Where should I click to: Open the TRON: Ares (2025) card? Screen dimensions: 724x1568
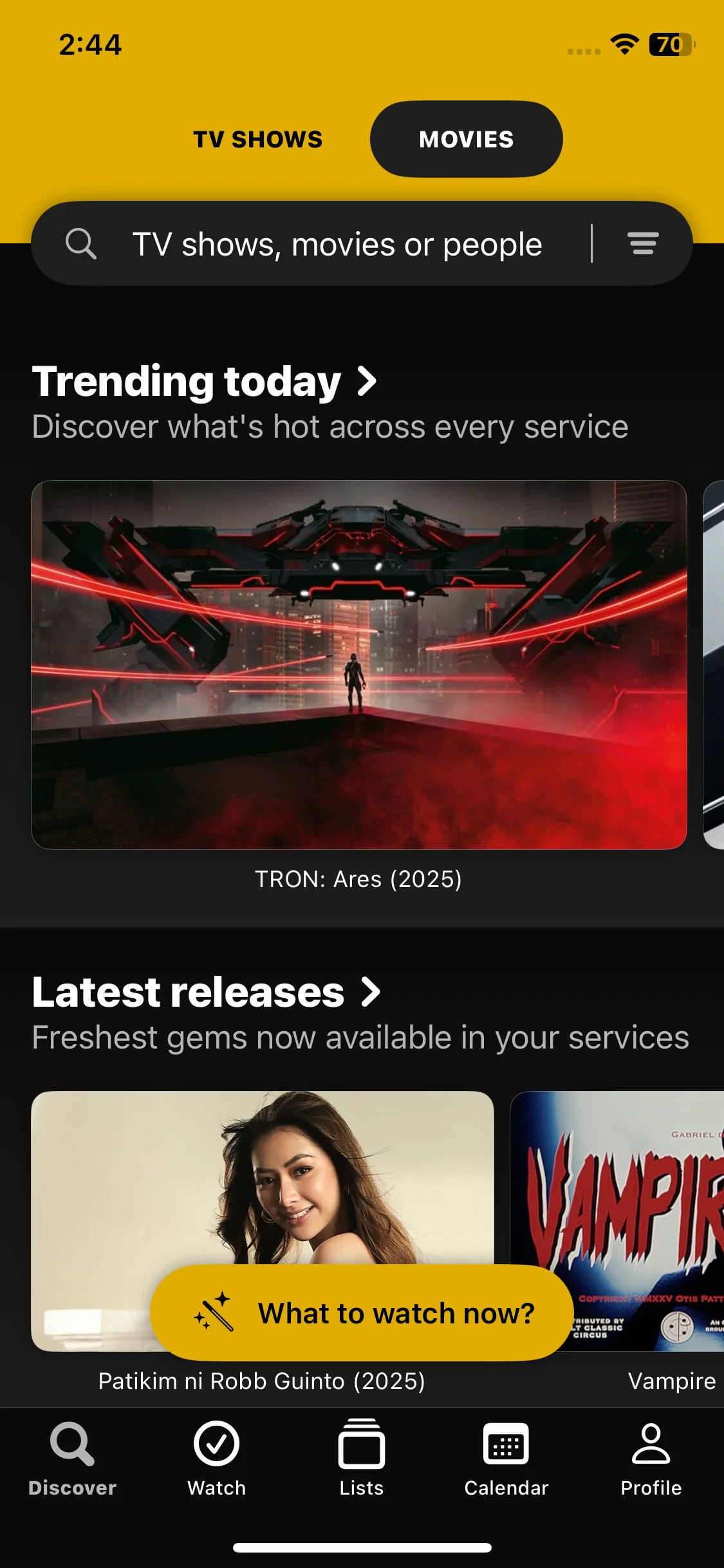tap(358, 664)
